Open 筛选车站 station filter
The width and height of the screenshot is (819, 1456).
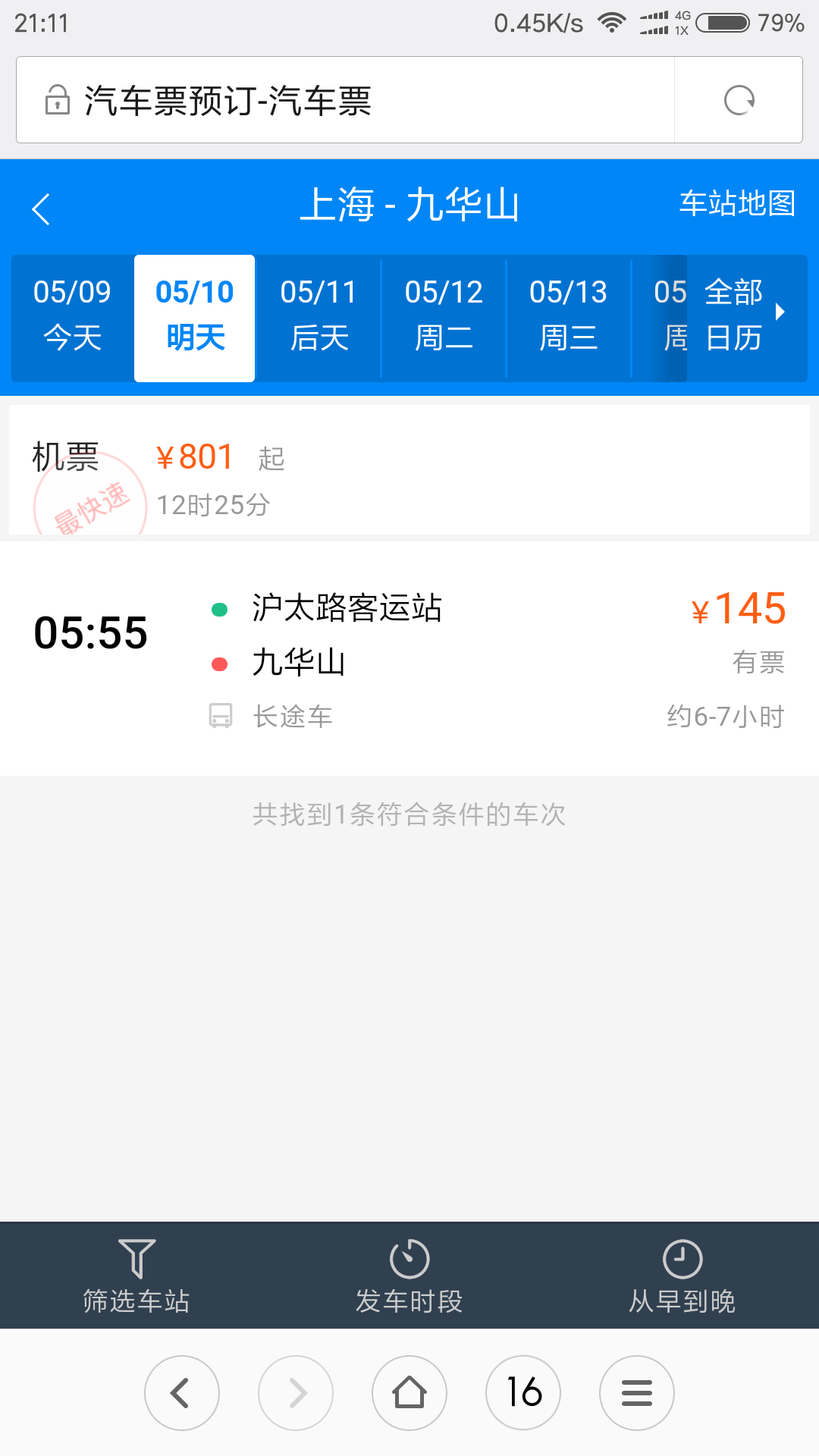tap(136, 1276)
